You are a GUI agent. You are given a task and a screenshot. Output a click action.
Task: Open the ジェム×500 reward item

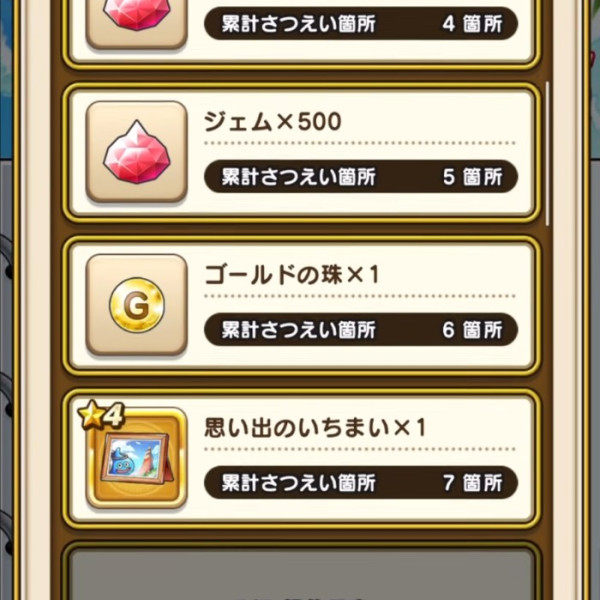pos(300,152)
